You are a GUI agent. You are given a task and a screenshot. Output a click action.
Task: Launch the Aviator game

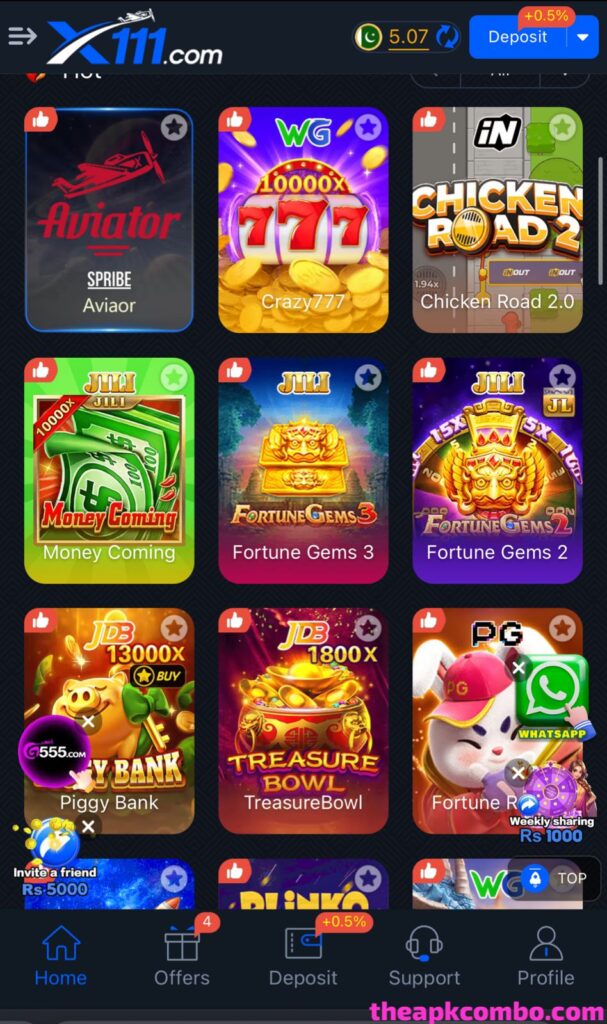coord(108,219)
